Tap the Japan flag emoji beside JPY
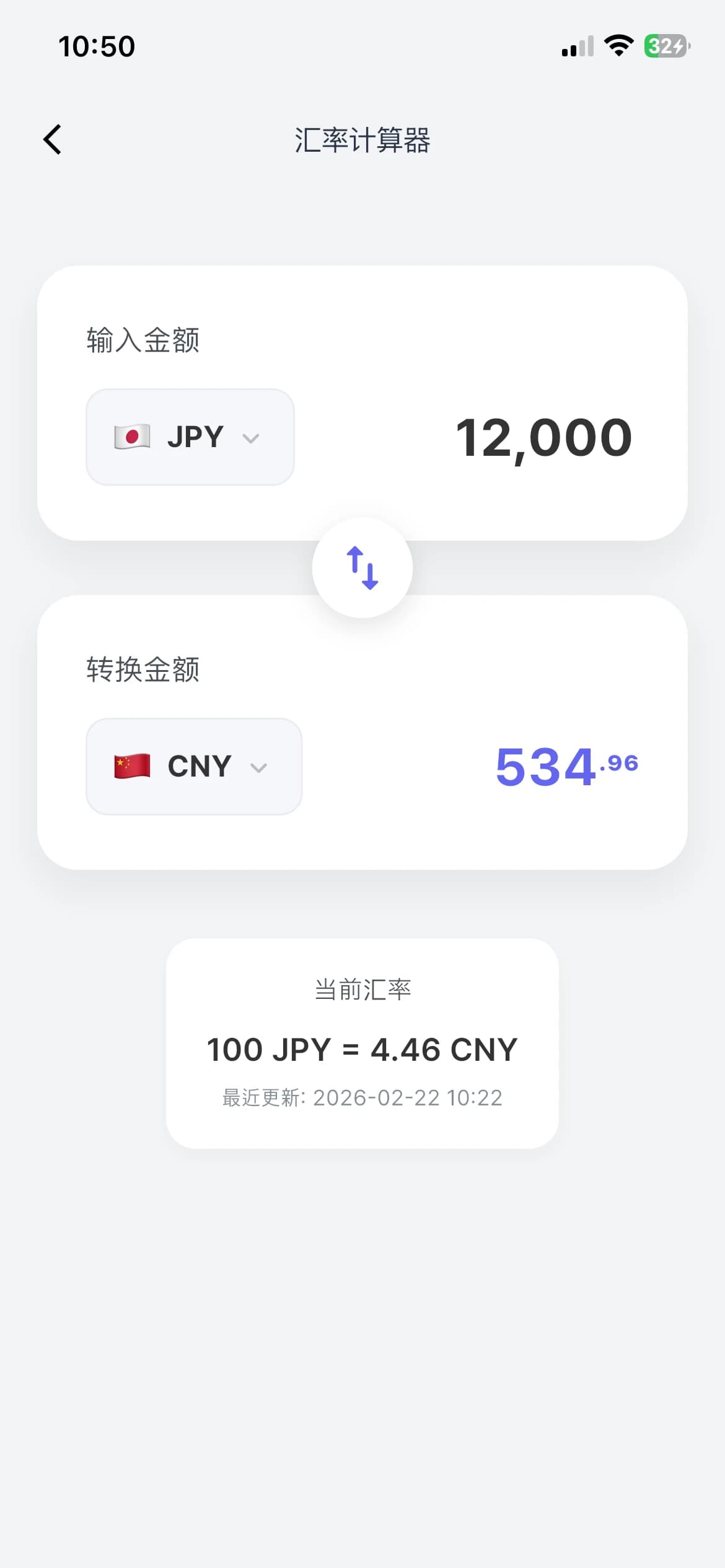725x1568 pixels. click(131, 436)
